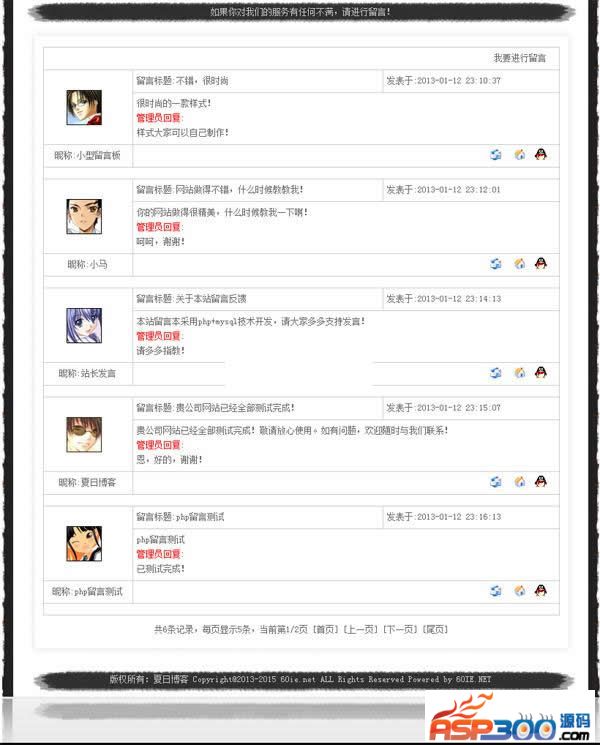This screenshot has width=600, height=745.
Task: Go to 下一页 in pagination
Action: coord(400,629)
